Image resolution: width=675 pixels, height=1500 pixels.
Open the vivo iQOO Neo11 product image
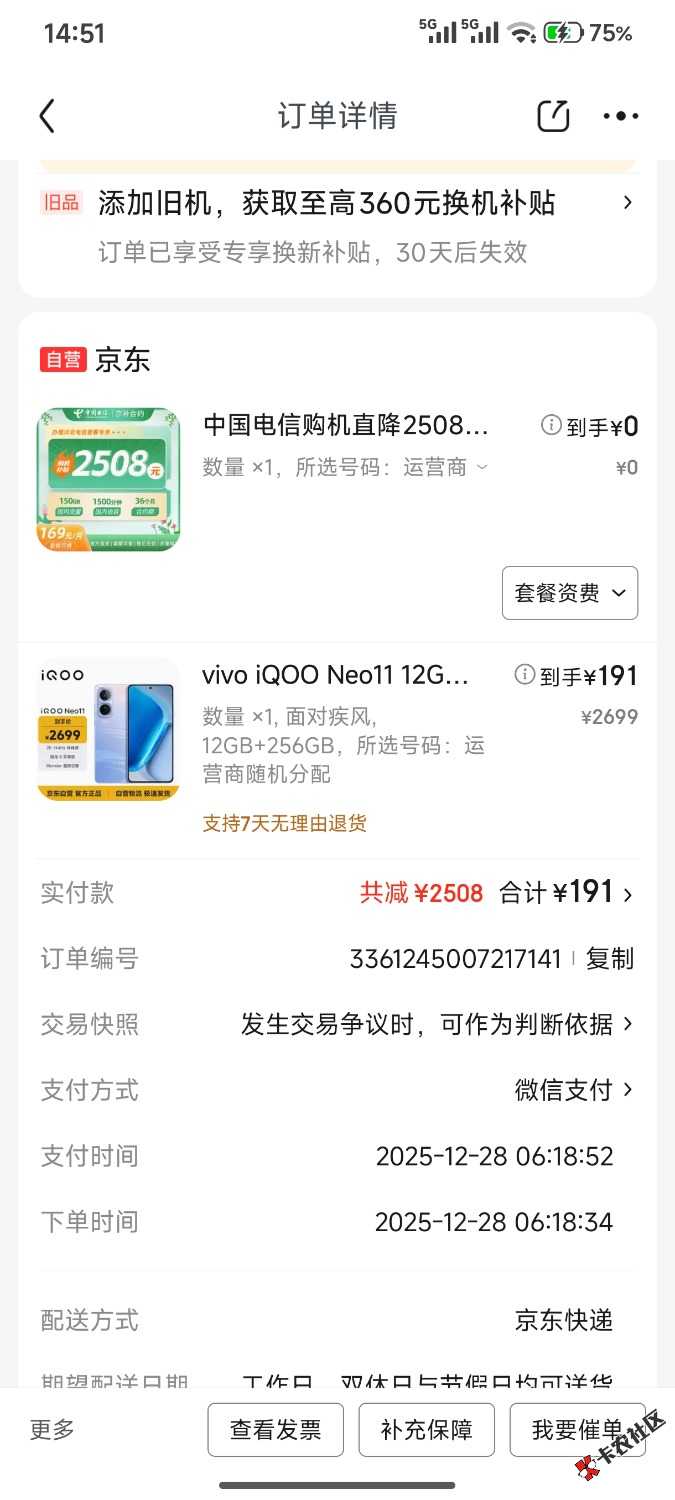pyautogui.click(x=108, y=729)
